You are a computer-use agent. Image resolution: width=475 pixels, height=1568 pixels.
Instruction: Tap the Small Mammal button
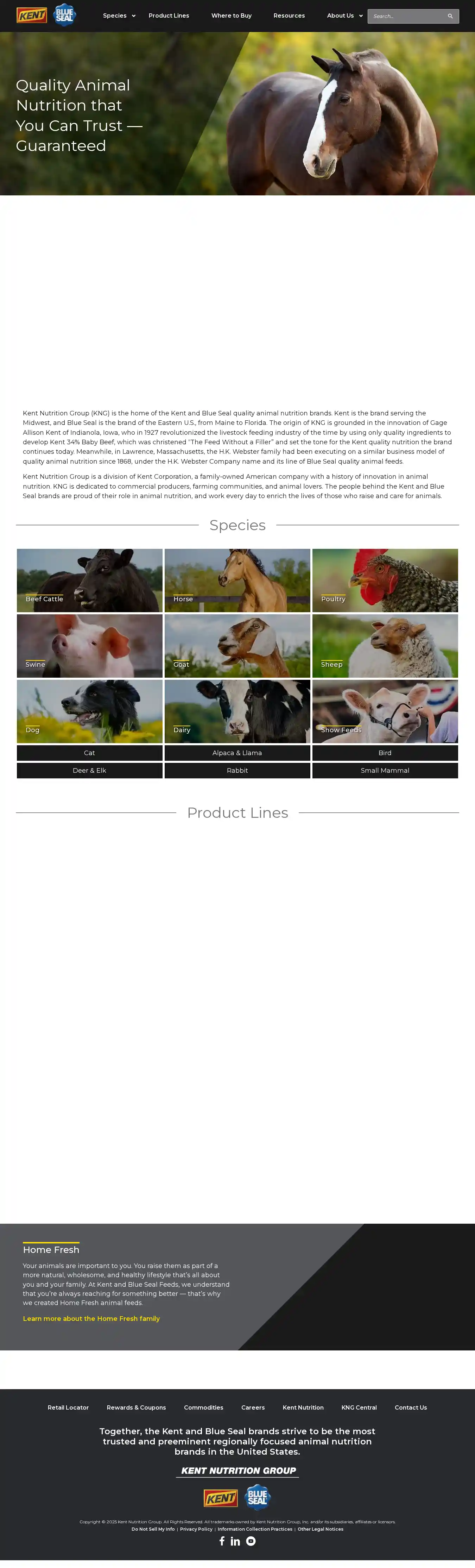click(385, 771)
